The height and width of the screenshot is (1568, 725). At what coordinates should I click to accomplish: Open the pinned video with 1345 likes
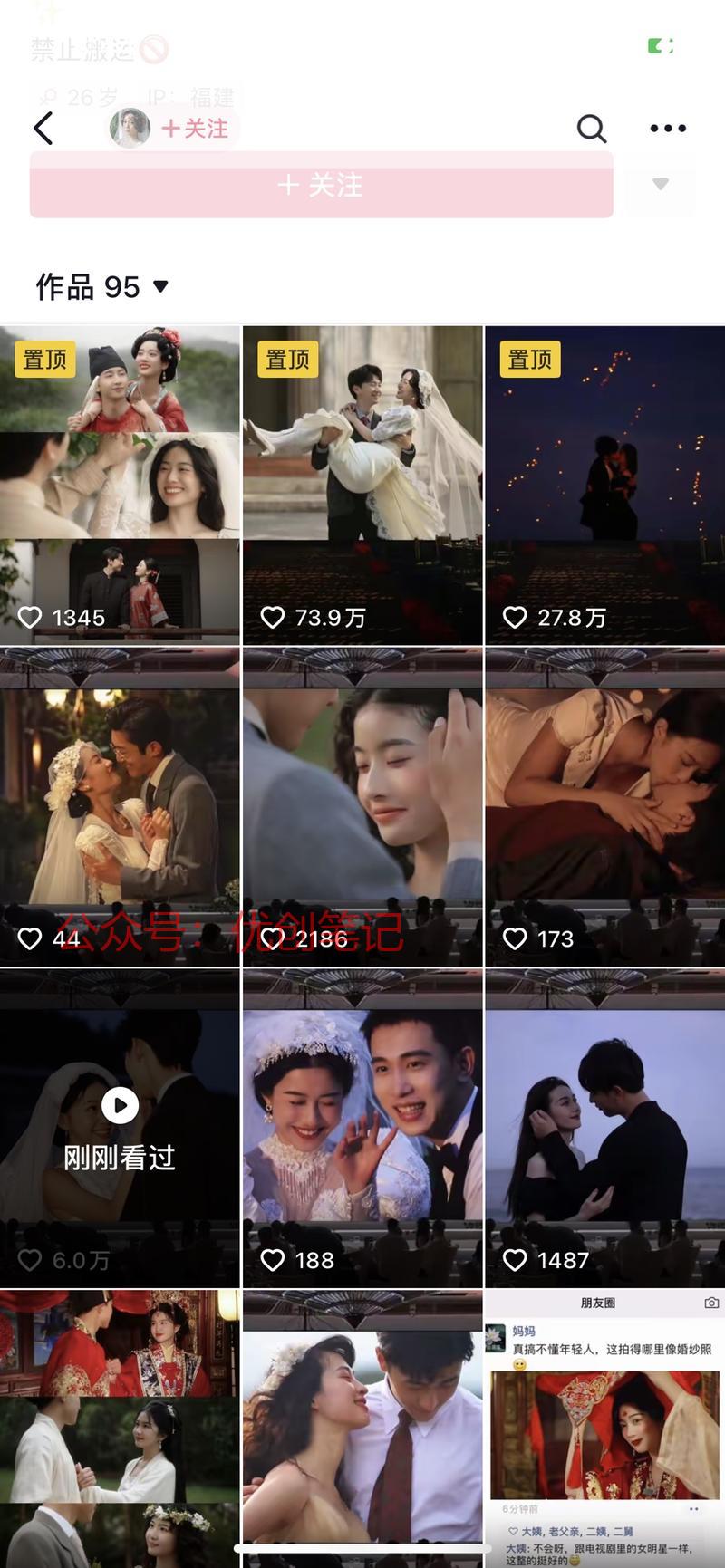(120, 485)
